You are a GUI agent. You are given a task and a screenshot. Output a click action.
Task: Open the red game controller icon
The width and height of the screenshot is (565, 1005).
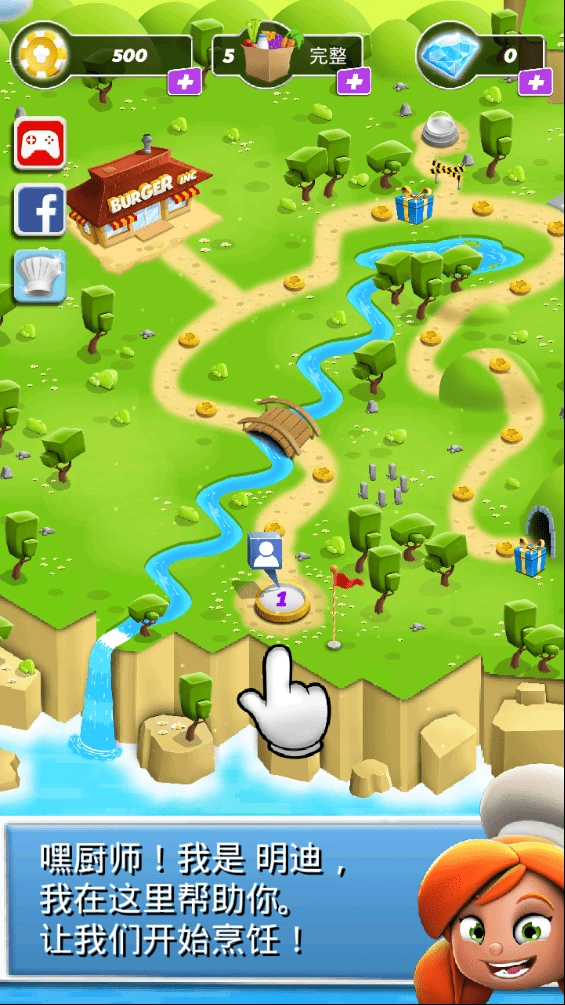[x=40, y=144]
